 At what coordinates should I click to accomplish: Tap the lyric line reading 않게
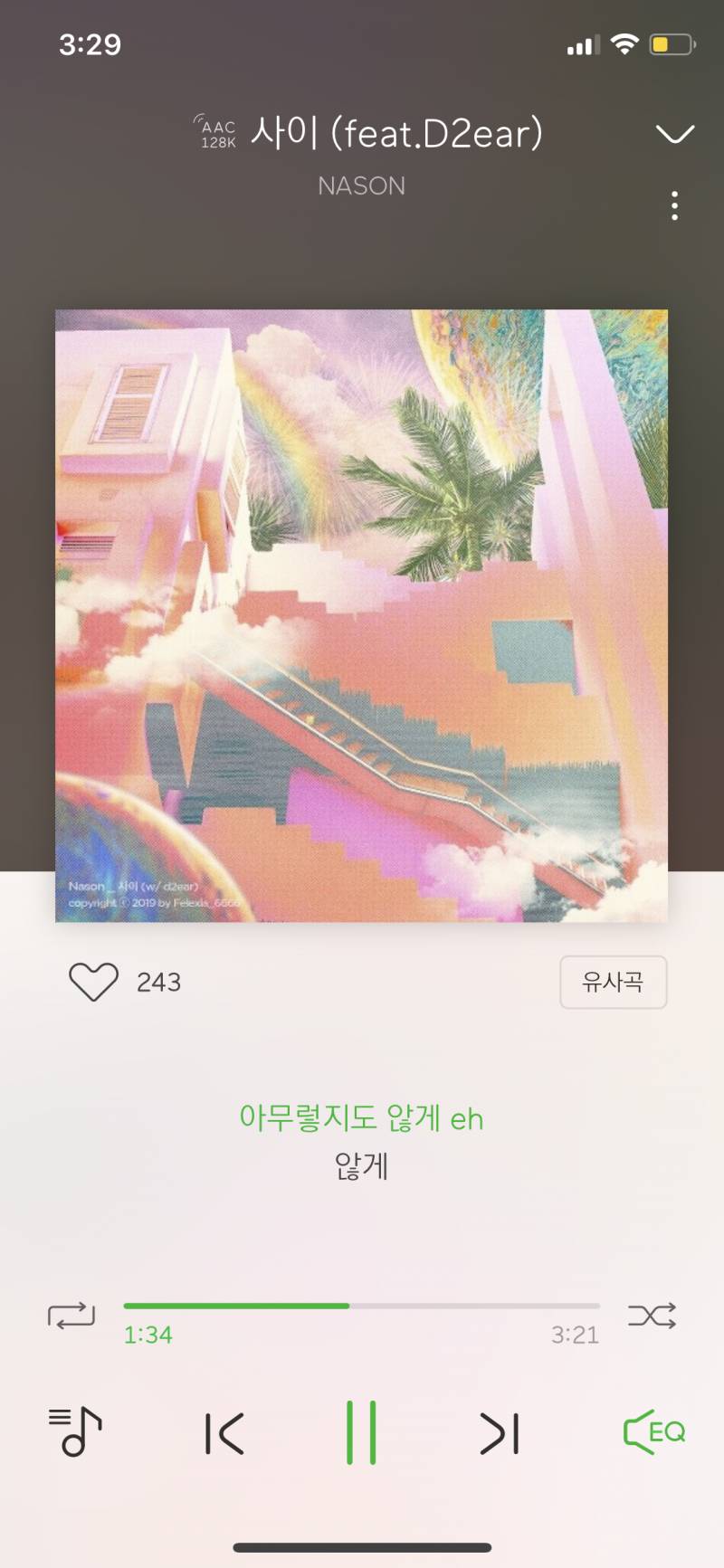[362, 1167]
